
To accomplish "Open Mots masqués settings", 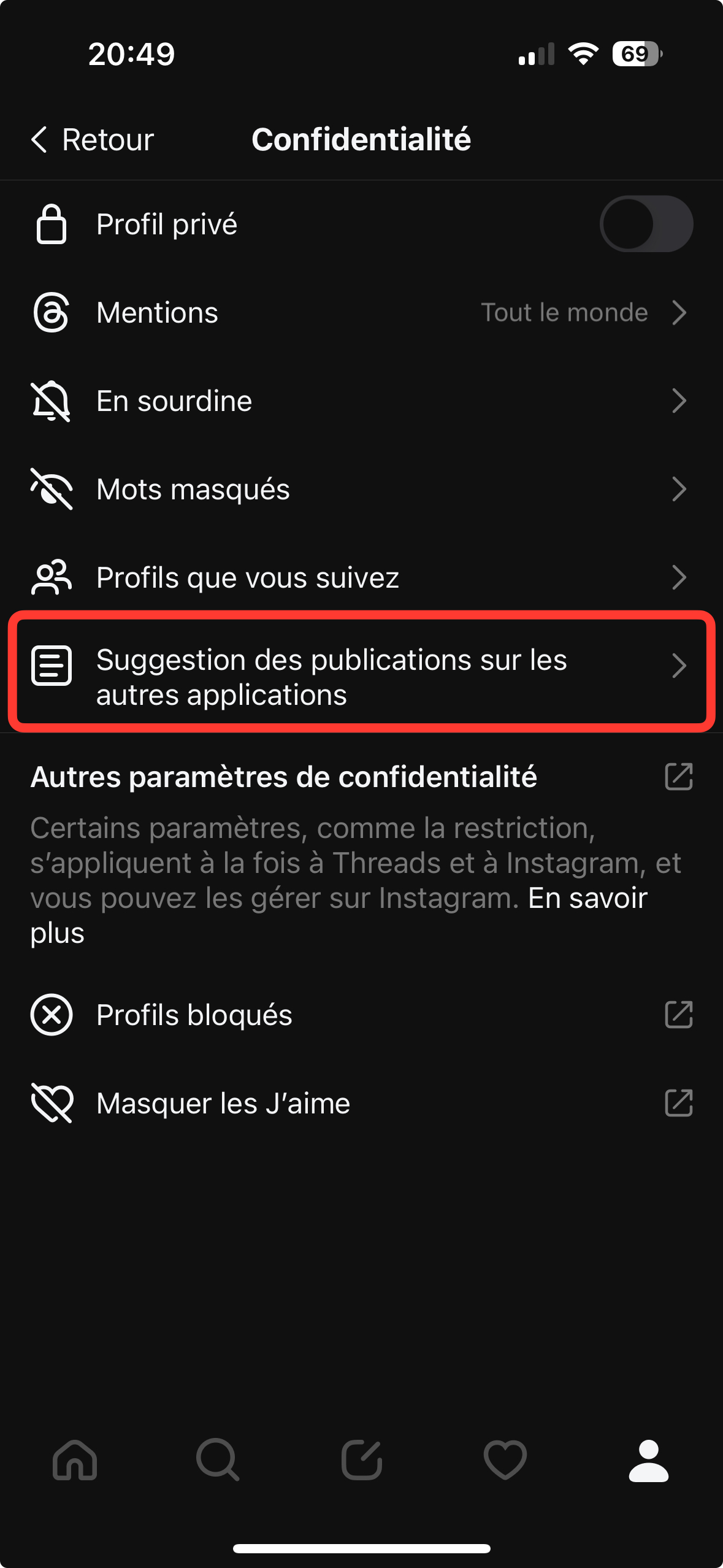I will point(361,490).
